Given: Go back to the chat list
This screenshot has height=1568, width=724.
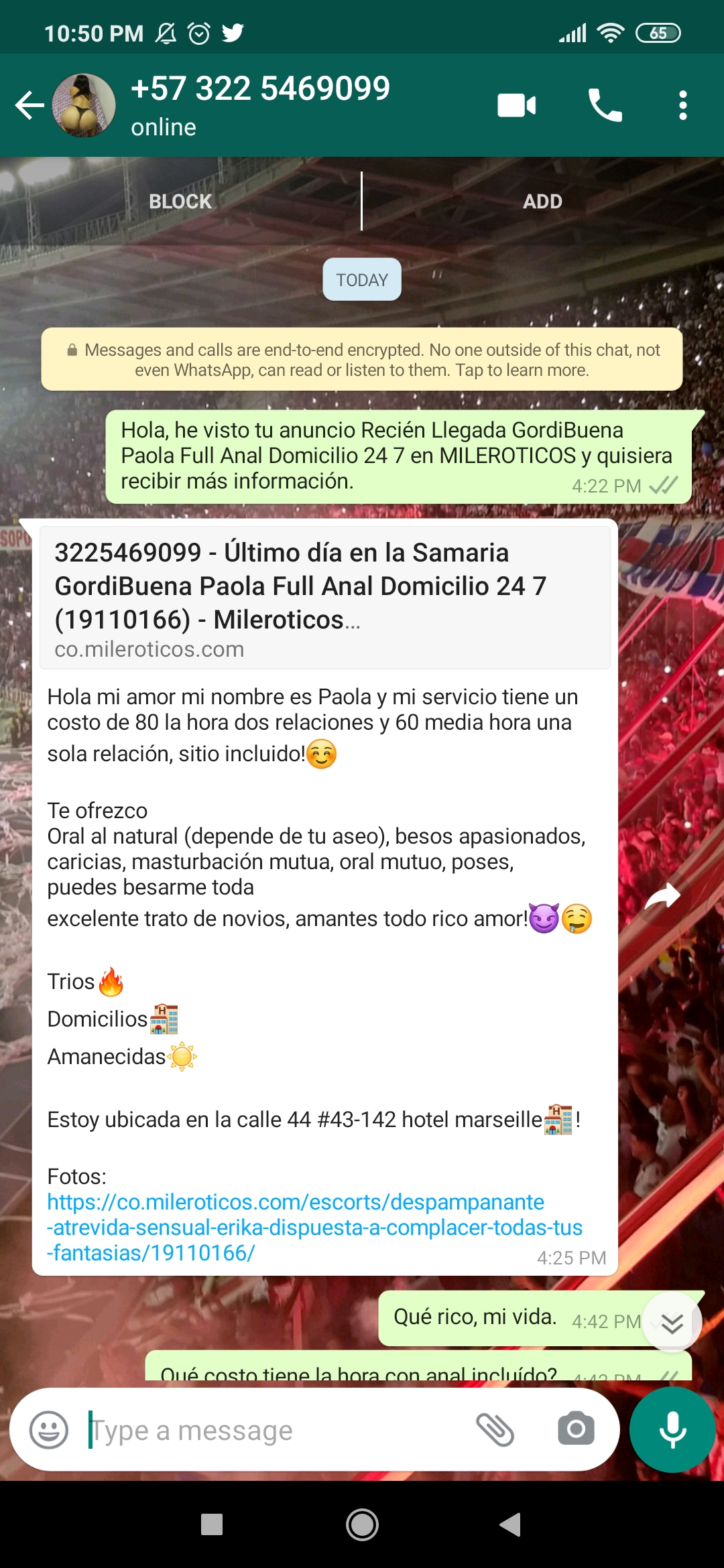Looking at the screenshot, I should pyautogui.click(x=29, y=105).
